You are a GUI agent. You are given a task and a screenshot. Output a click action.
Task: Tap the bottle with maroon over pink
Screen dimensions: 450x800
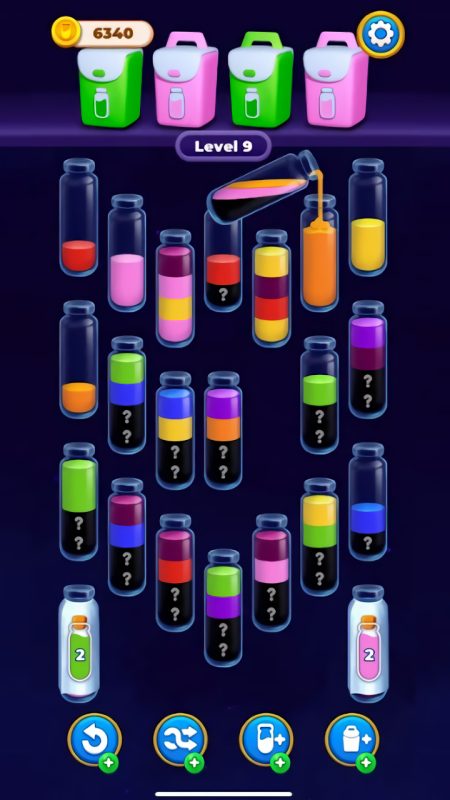point(271,572)
